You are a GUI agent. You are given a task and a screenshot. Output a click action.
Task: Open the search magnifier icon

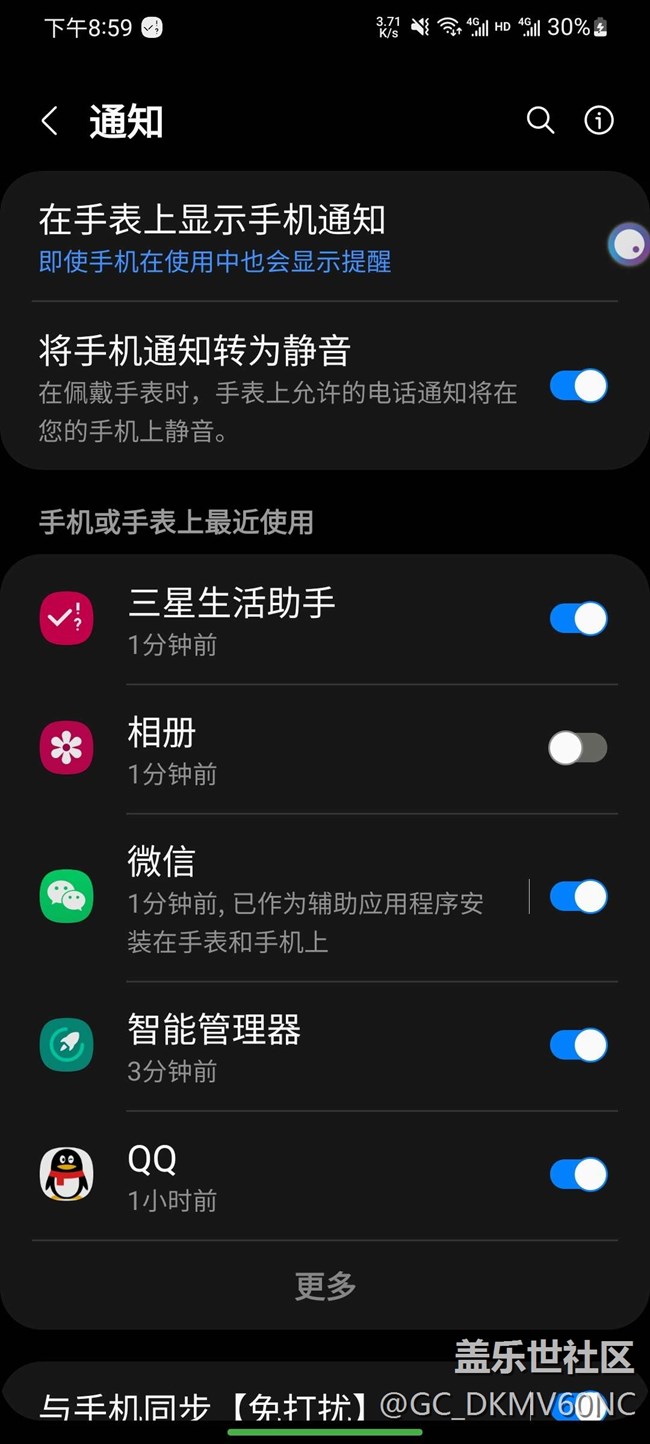pos(540,121)
